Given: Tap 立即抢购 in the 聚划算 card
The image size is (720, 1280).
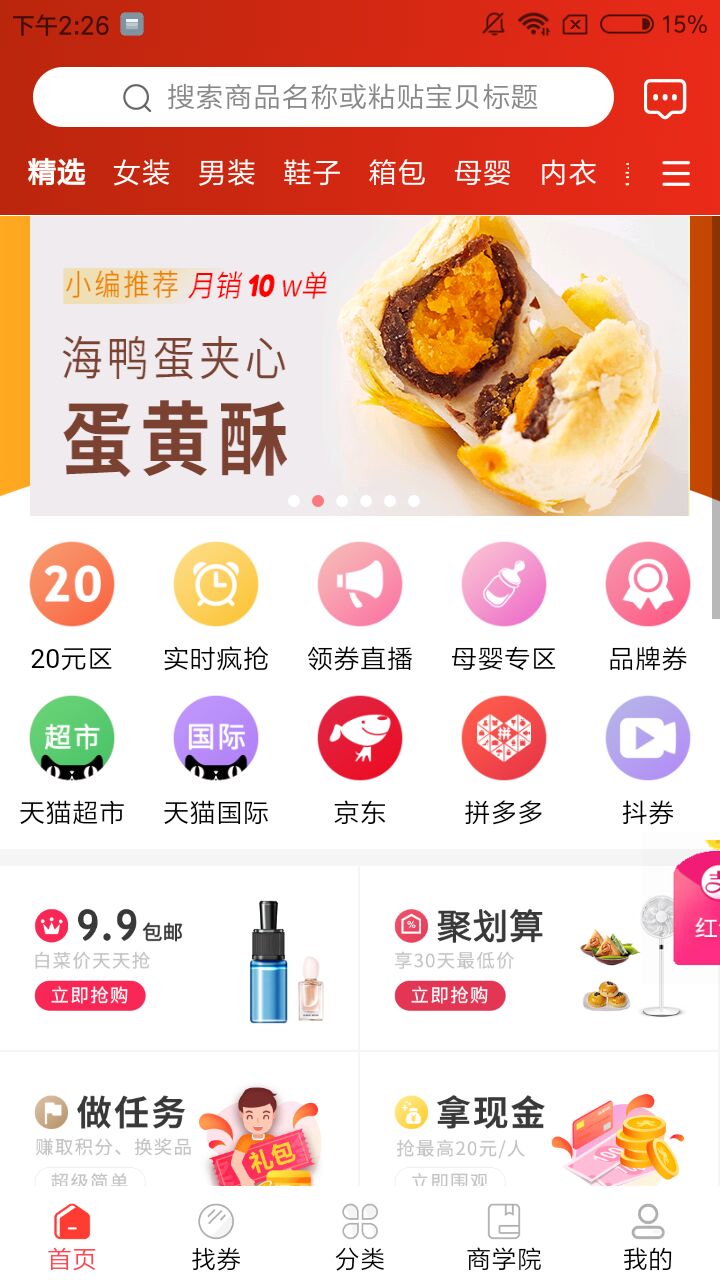Looking at the screenshot, I should (x=450, y=996).
